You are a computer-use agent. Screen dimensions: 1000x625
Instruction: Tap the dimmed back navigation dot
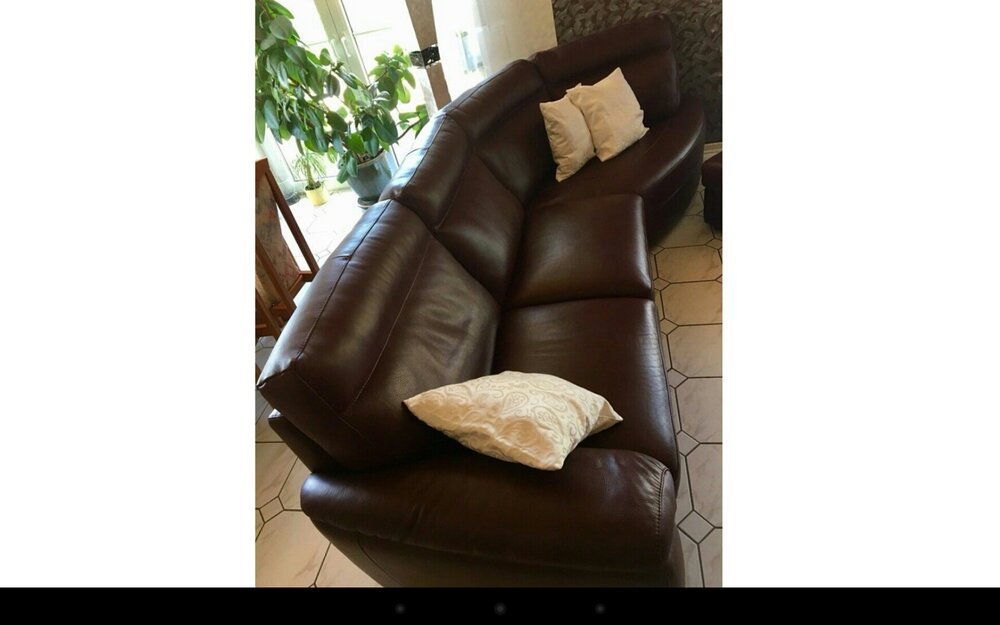[x=399, y=608]
